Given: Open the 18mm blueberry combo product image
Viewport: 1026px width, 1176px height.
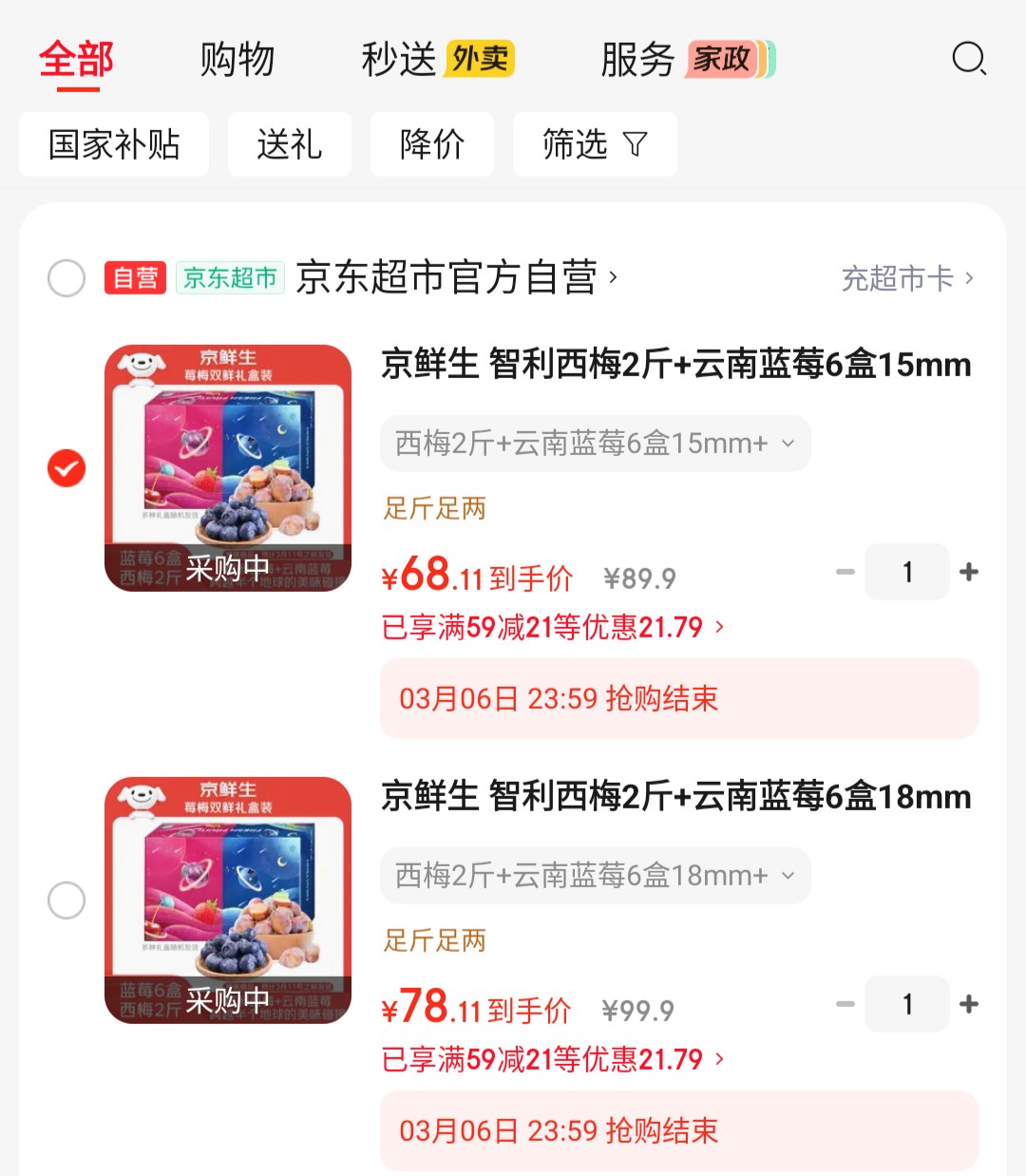Looking at the screenshot, I should pyautogui.click(x=228, y=901).
